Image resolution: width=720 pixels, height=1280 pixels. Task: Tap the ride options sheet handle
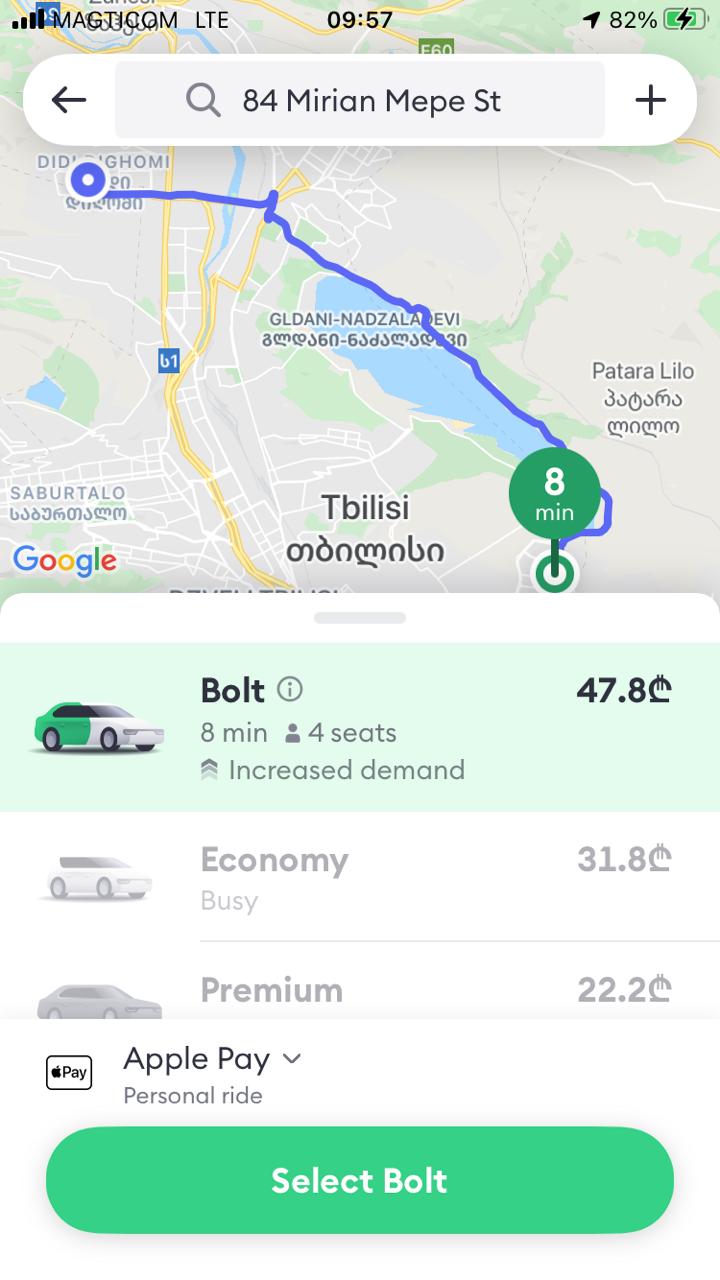[x=360, y=618]
